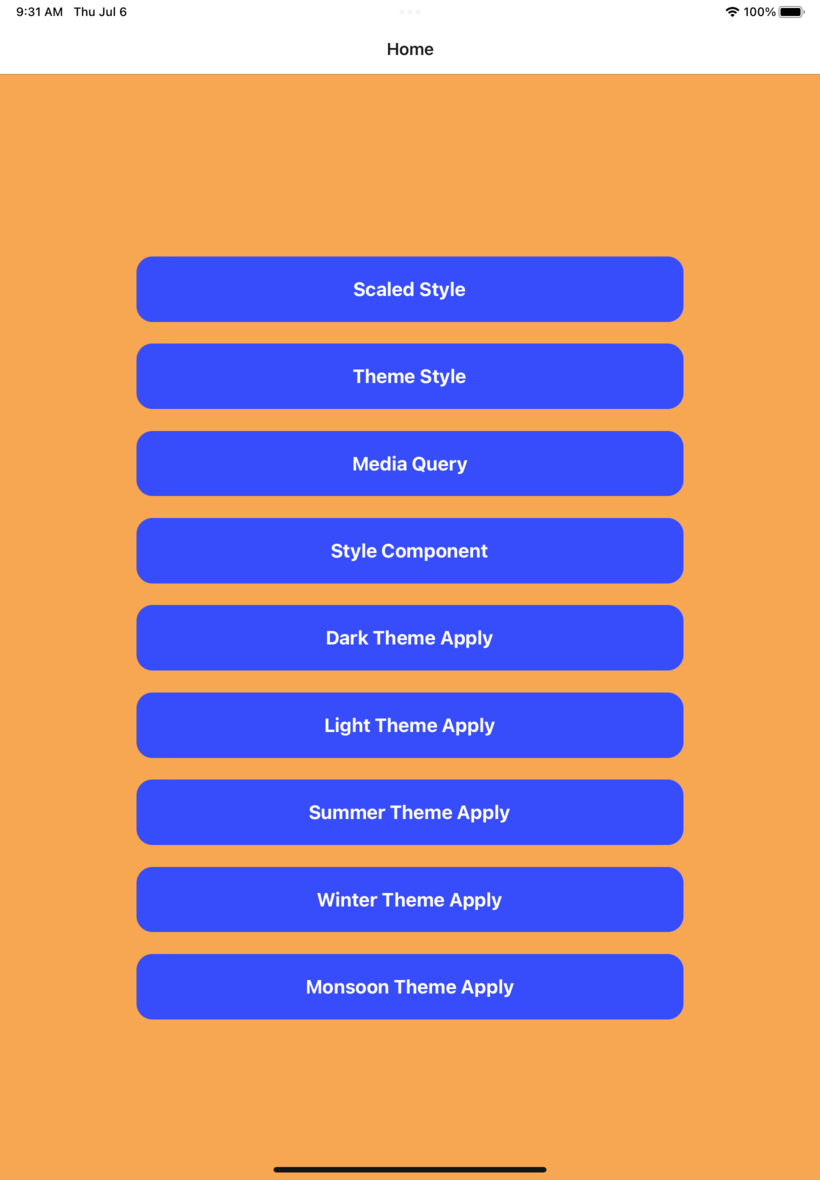The height and width of the screenshot is (1180, 820).
Task: Switch to the Light Theme
Action: click(409, 725)
